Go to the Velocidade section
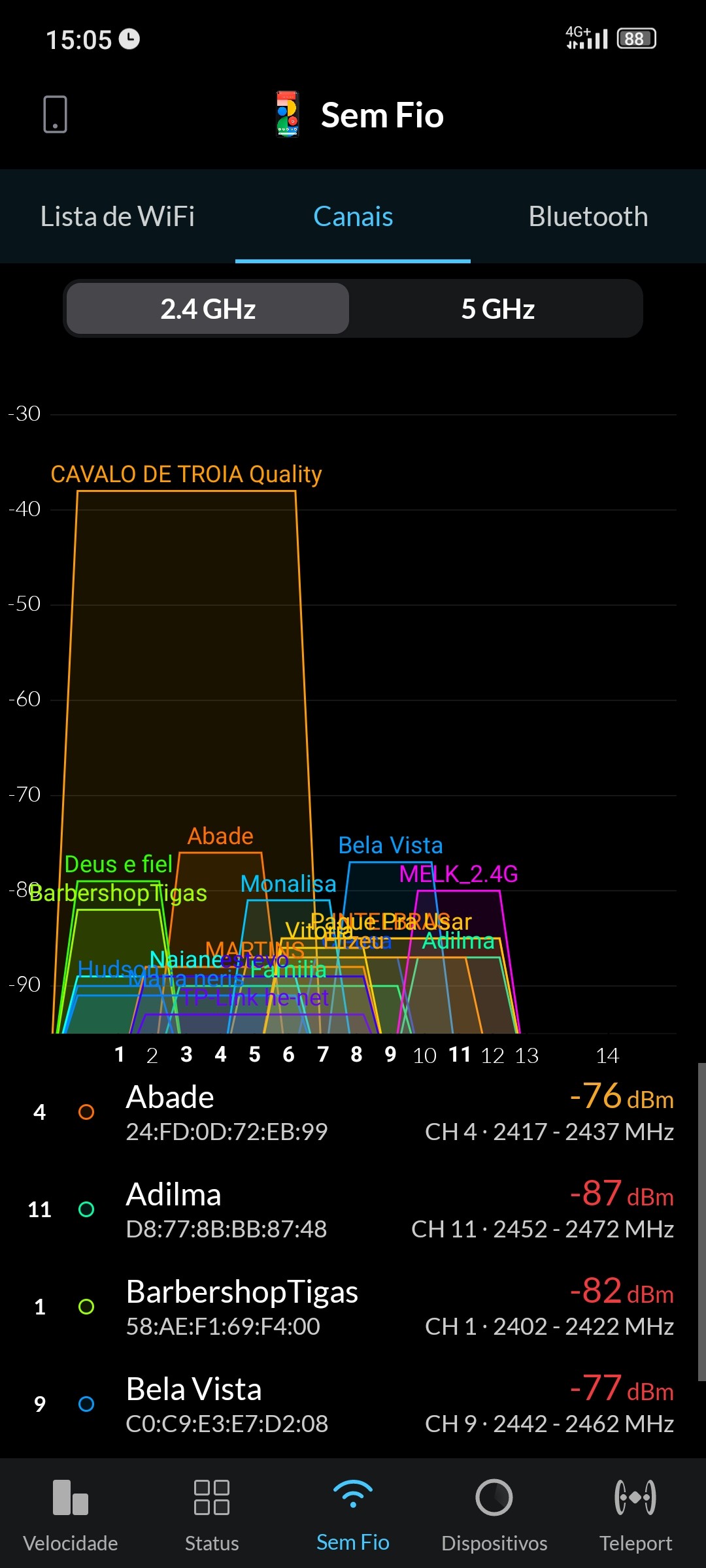This screenshot has width=706, height=1568. 71,1514
